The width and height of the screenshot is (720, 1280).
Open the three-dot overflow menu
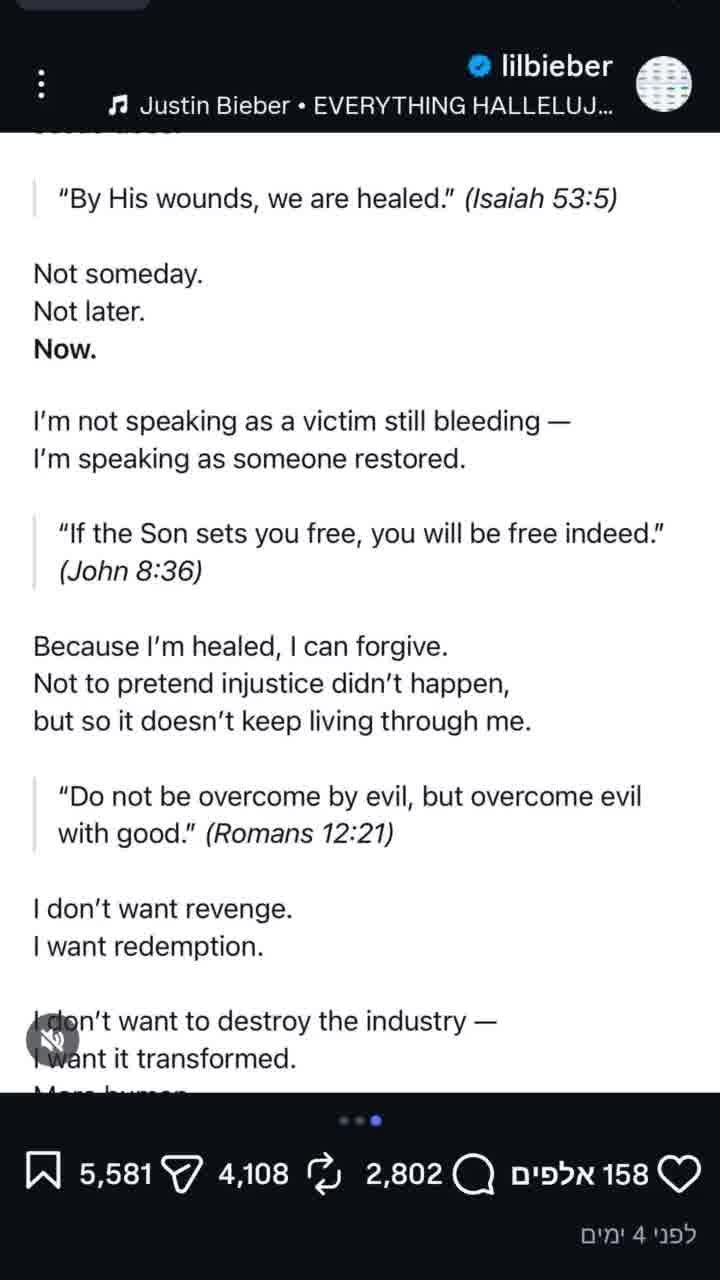tap(41, 84)
